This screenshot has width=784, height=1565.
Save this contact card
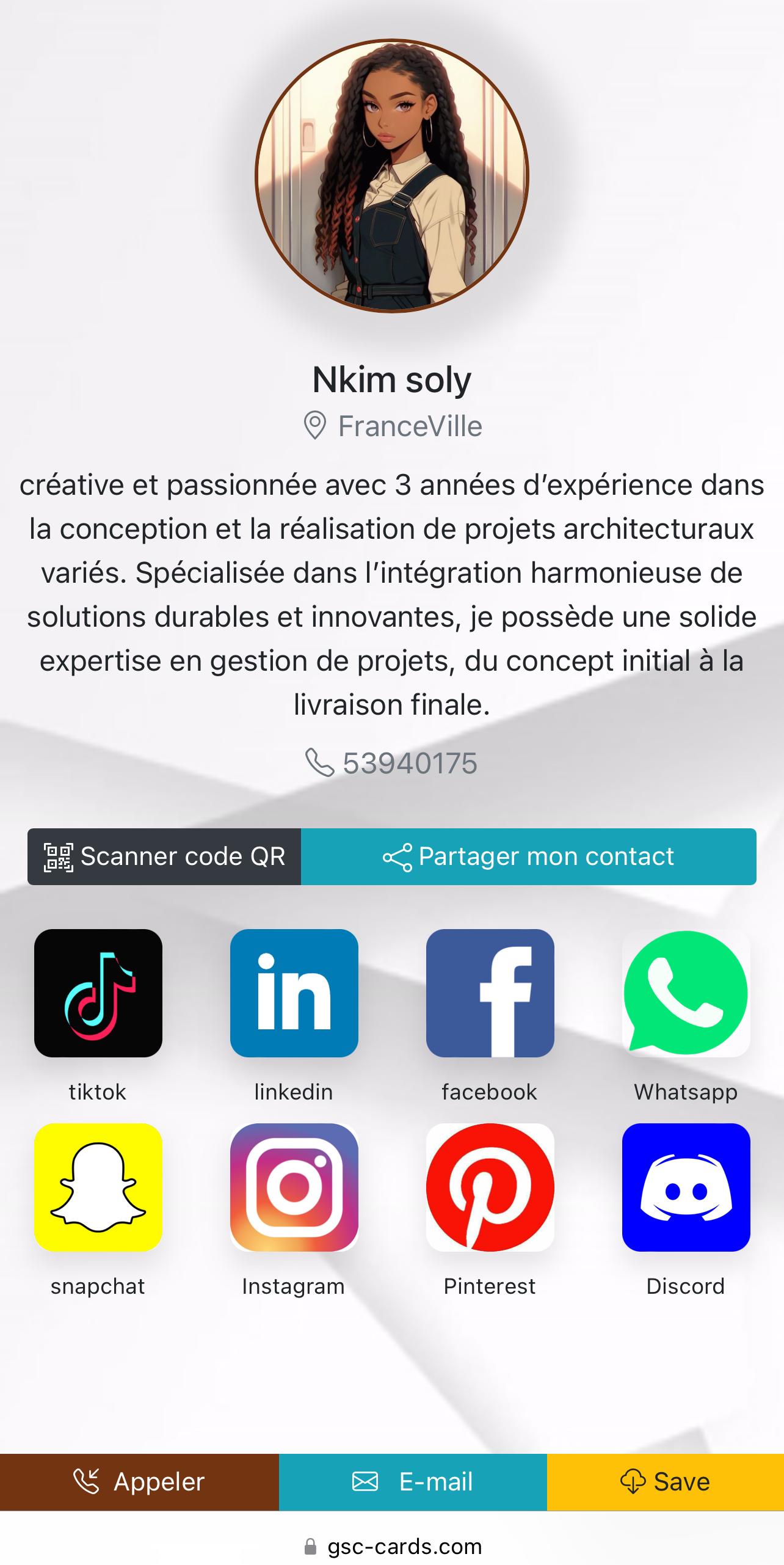click(x=665, y=1482)
